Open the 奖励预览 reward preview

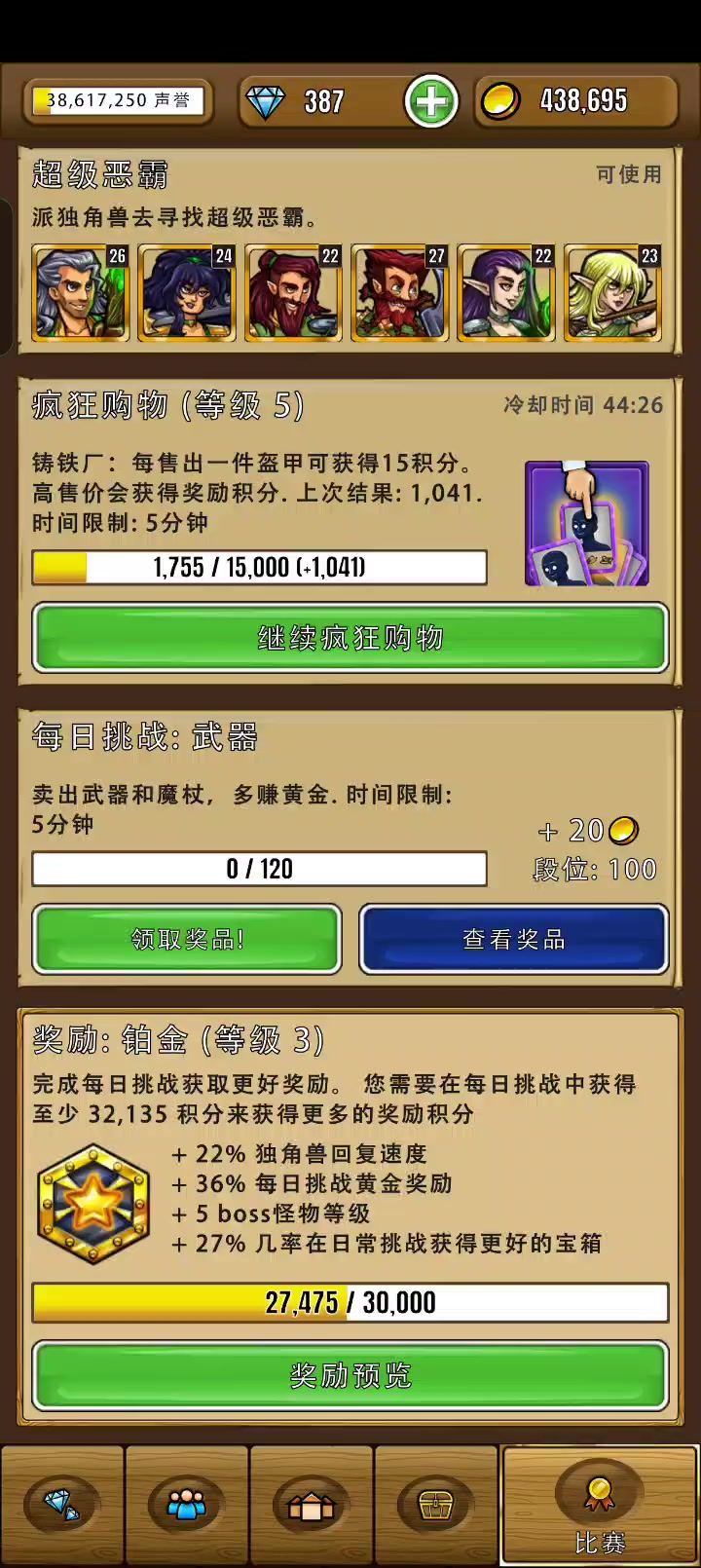coord(350,1375)
